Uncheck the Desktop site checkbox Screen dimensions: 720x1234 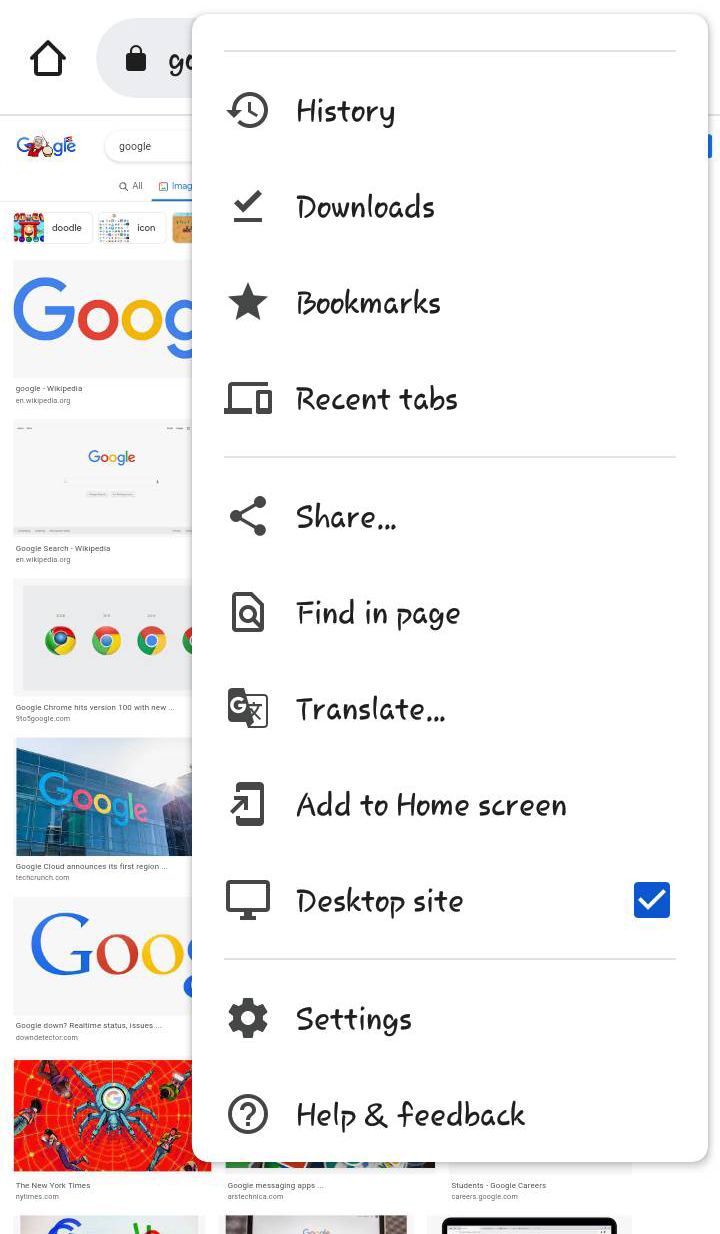pos(651,900)
